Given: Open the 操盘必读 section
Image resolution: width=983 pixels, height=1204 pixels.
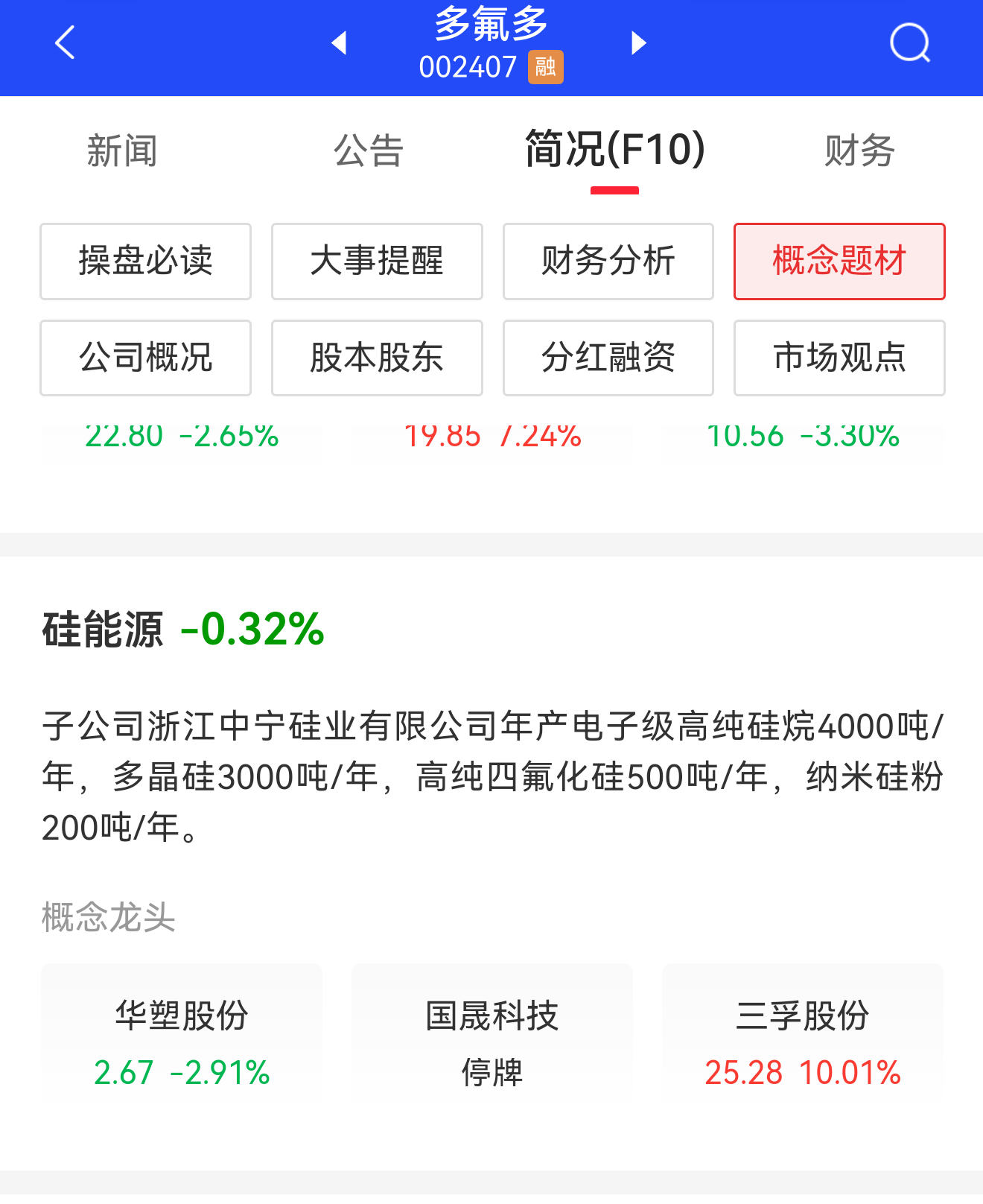Looking at the screenshot, I should tap(145, 262).
